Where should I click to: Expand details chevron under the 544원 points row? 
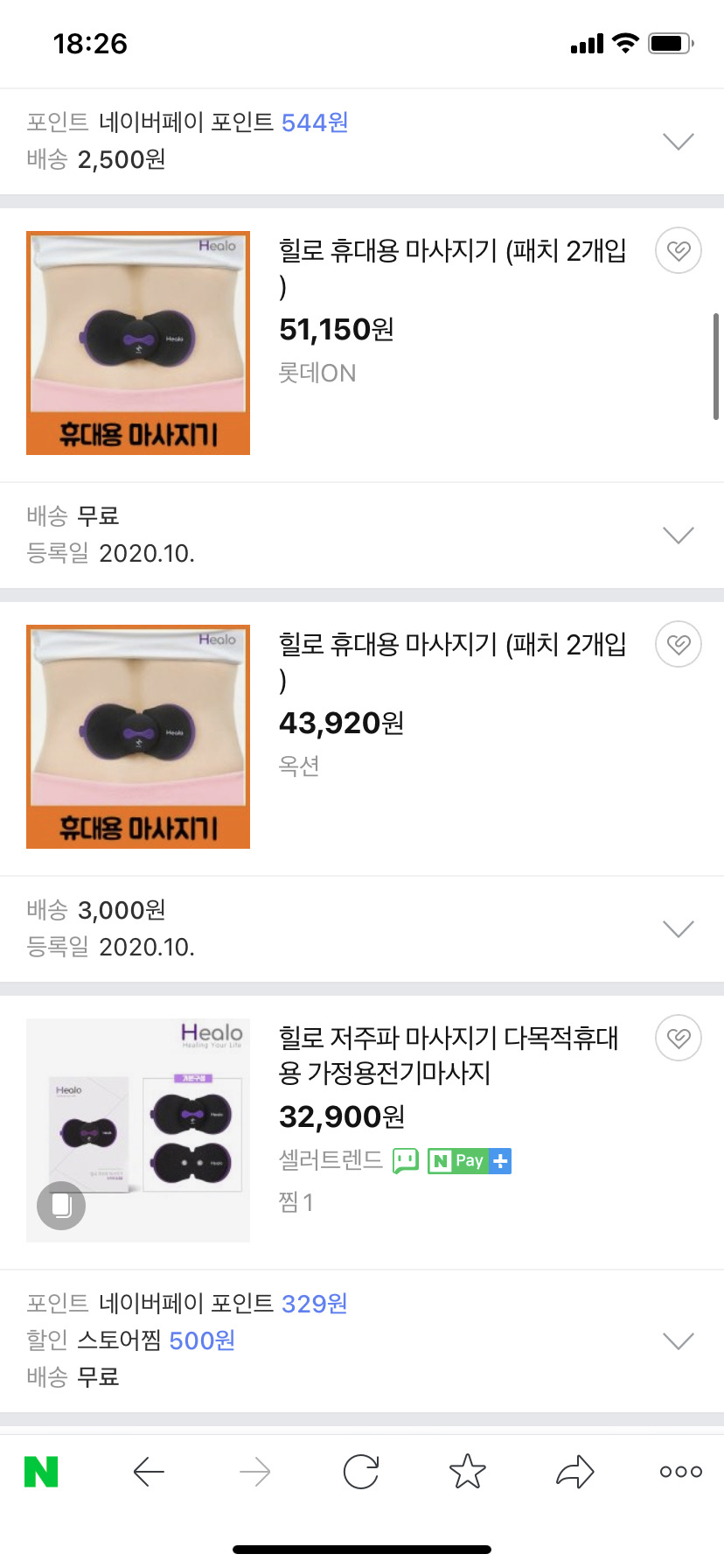tap(678, 141)
